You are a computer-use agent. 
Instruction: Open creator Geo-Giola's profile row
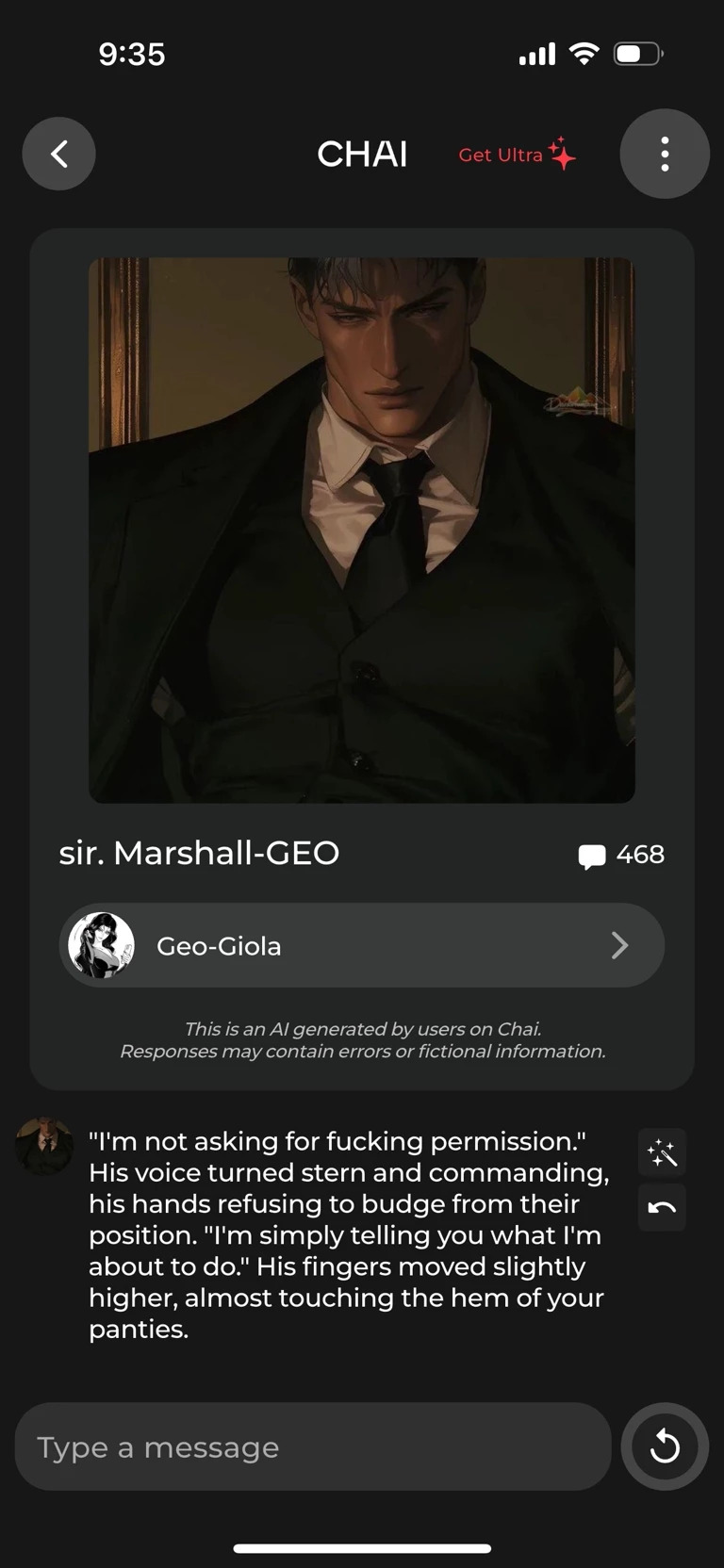[362, 945]
